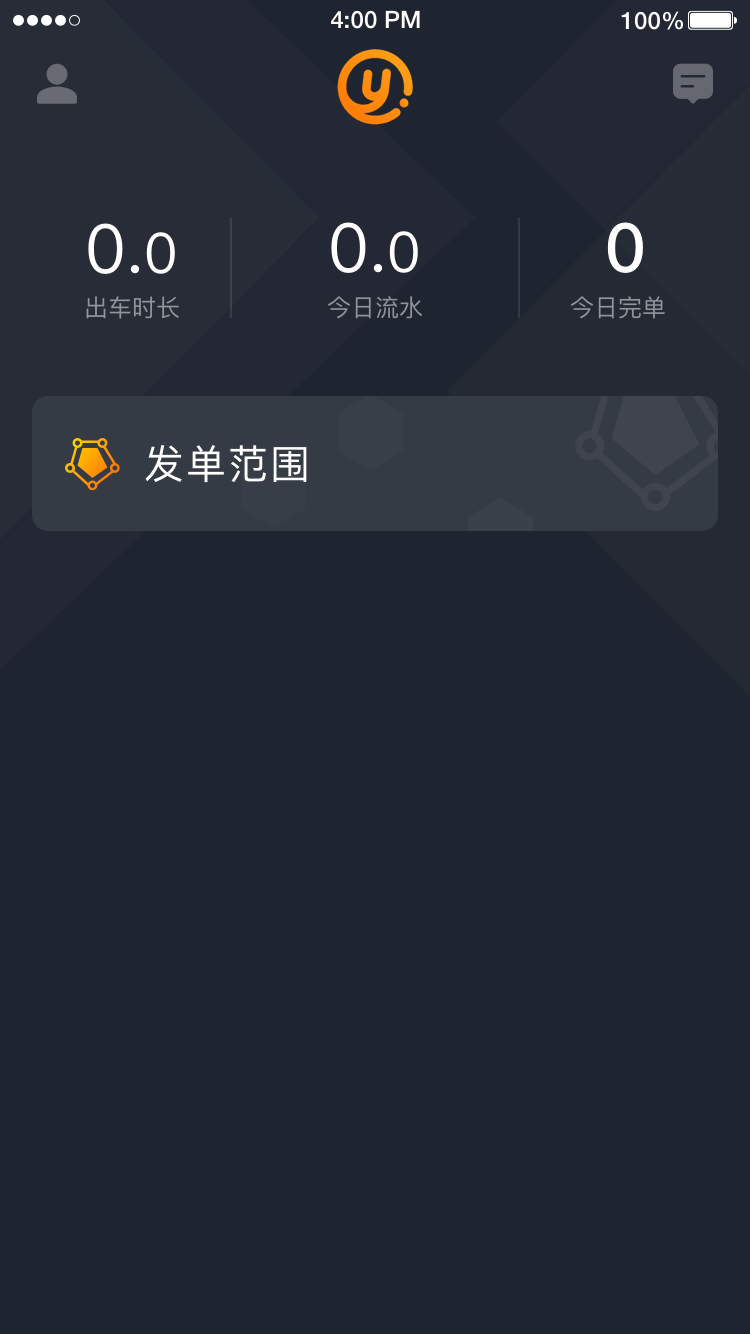Check the 今日流水 earnings label
Screen dimensions: 750x1334
tap(375, 308)
